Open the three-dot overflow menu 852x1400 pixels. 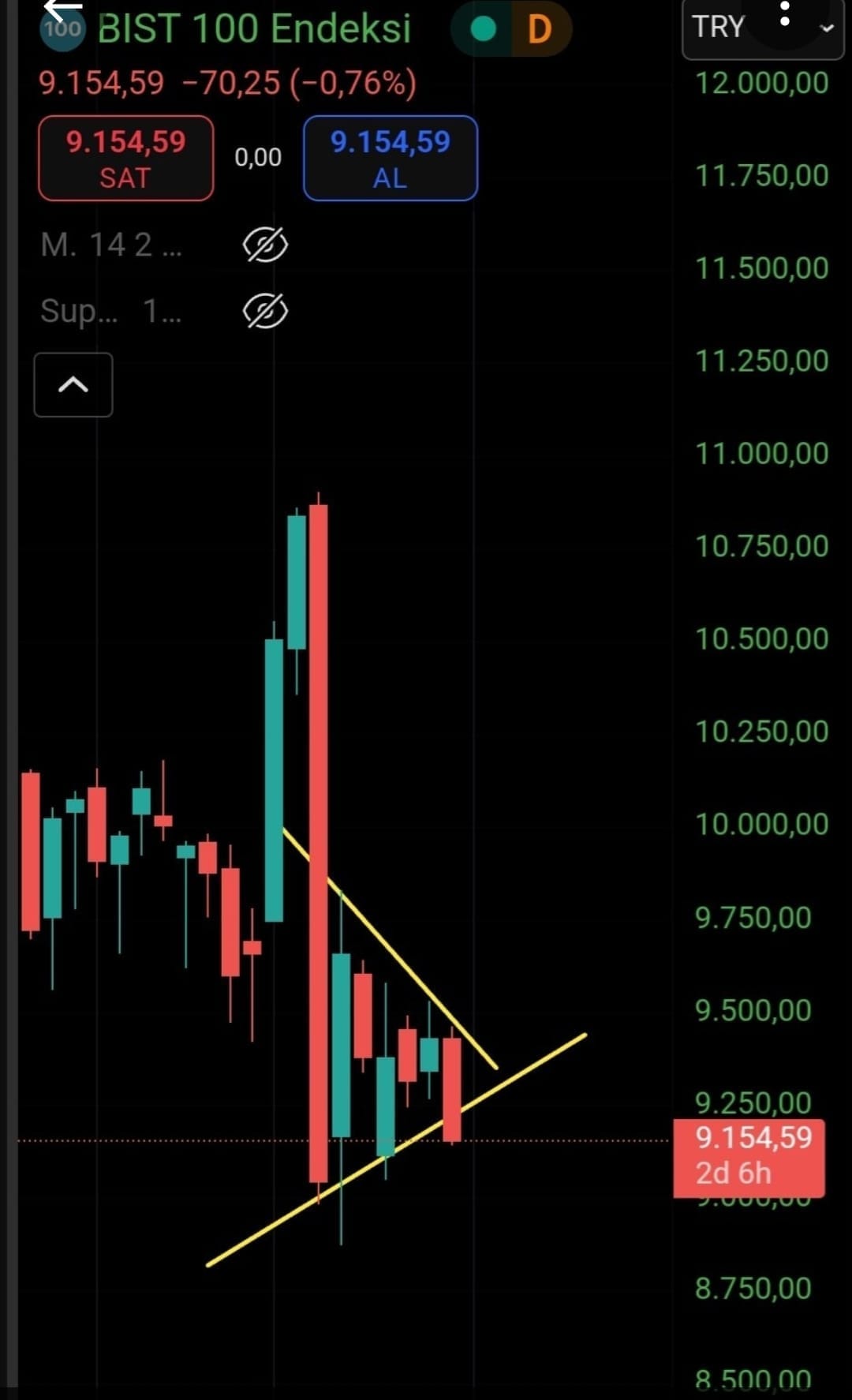pos(784,14)
